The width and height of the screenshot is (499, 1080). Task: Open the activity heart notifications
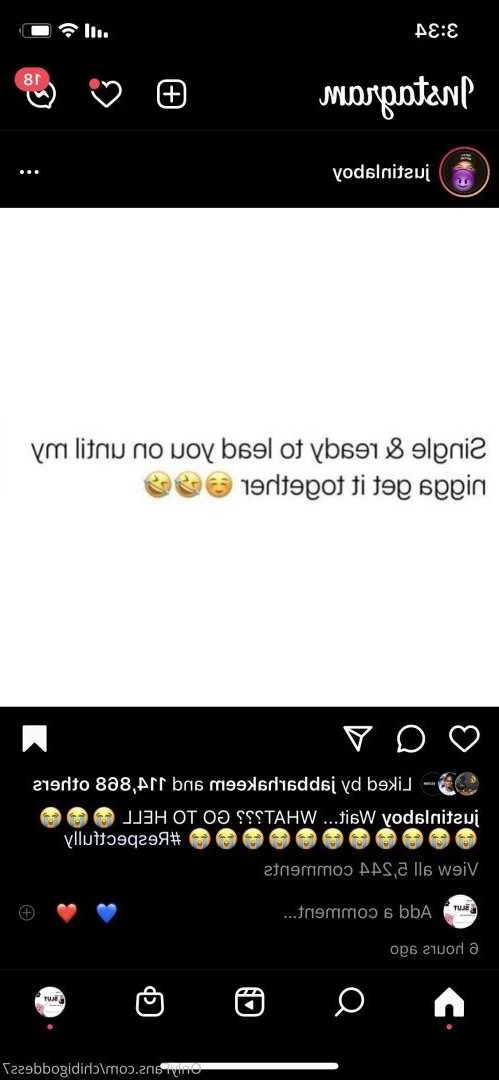point(105,94)
